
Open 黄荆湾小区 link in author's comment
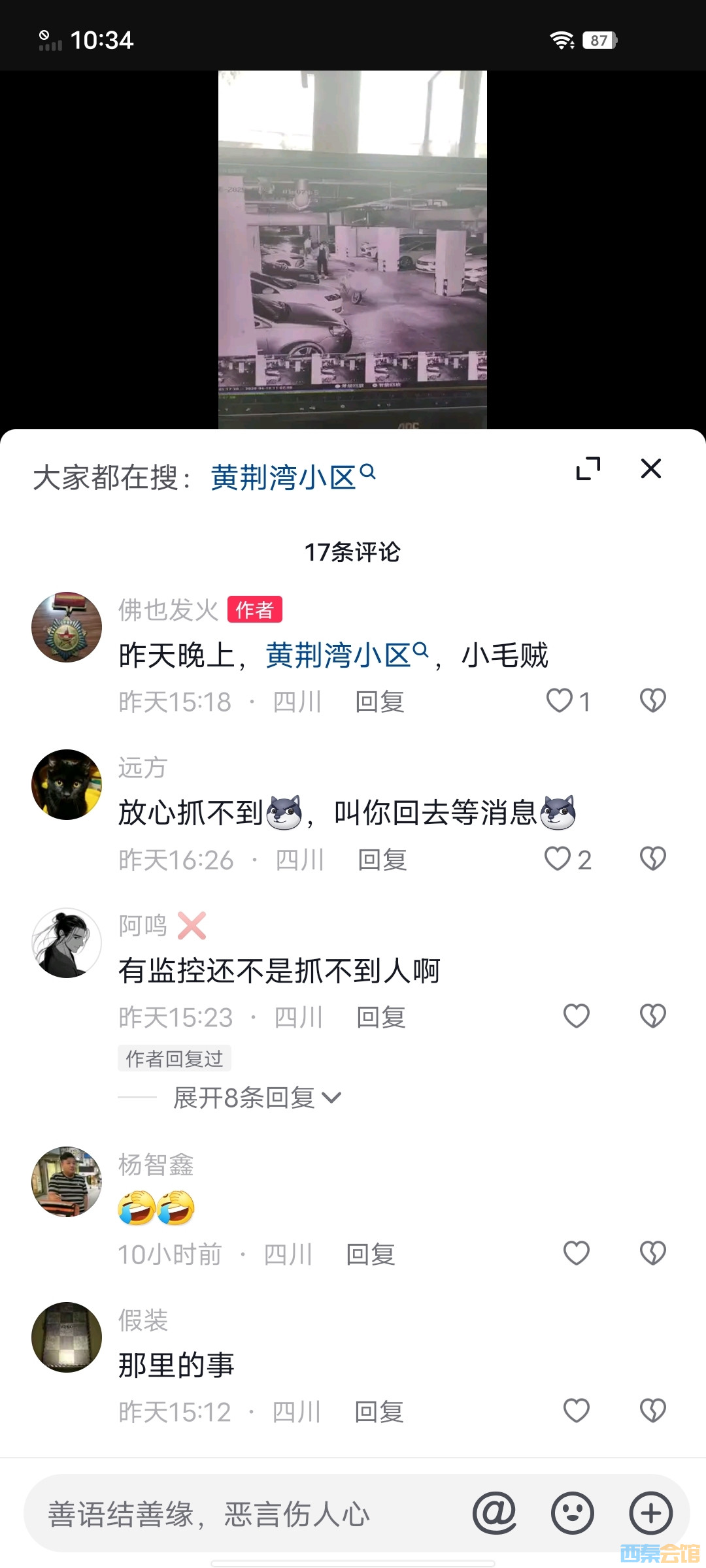coord(346,655)
